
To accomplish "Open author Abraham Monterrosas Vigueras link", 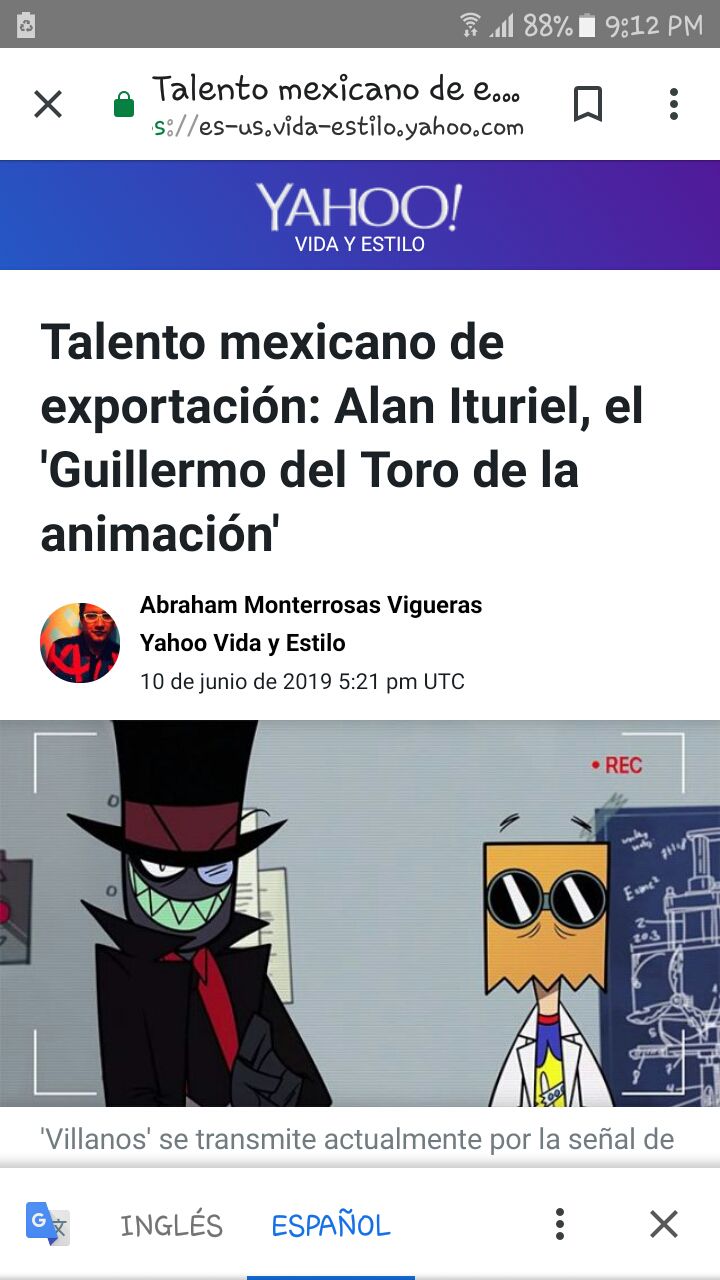I will pyautogui.click(x=310, y=605).
